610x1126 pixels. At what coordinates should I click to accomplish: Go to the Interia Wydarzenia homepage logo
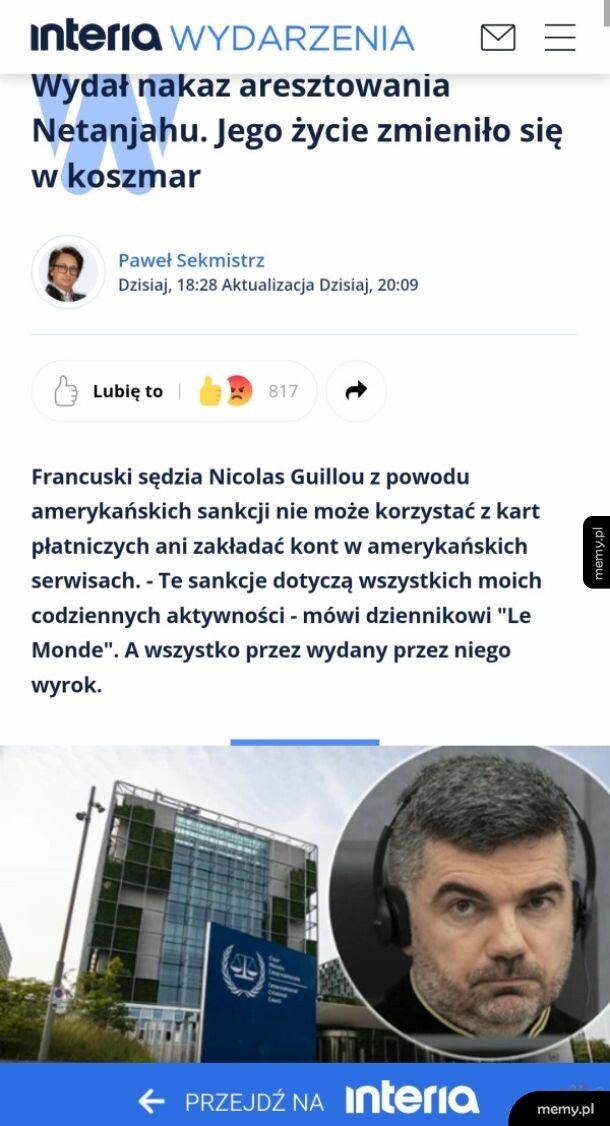click(222, 38)
